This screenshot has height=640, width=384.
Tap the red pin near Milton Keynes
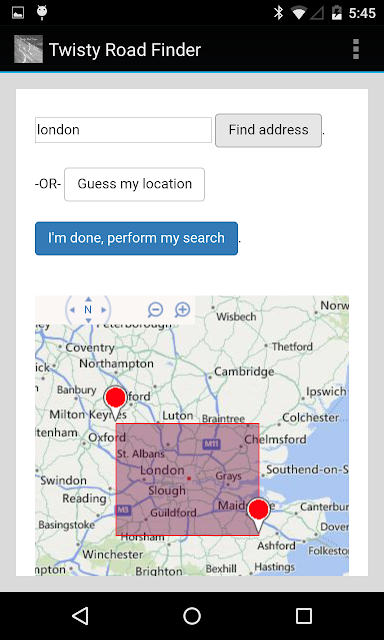coord(115,402)
